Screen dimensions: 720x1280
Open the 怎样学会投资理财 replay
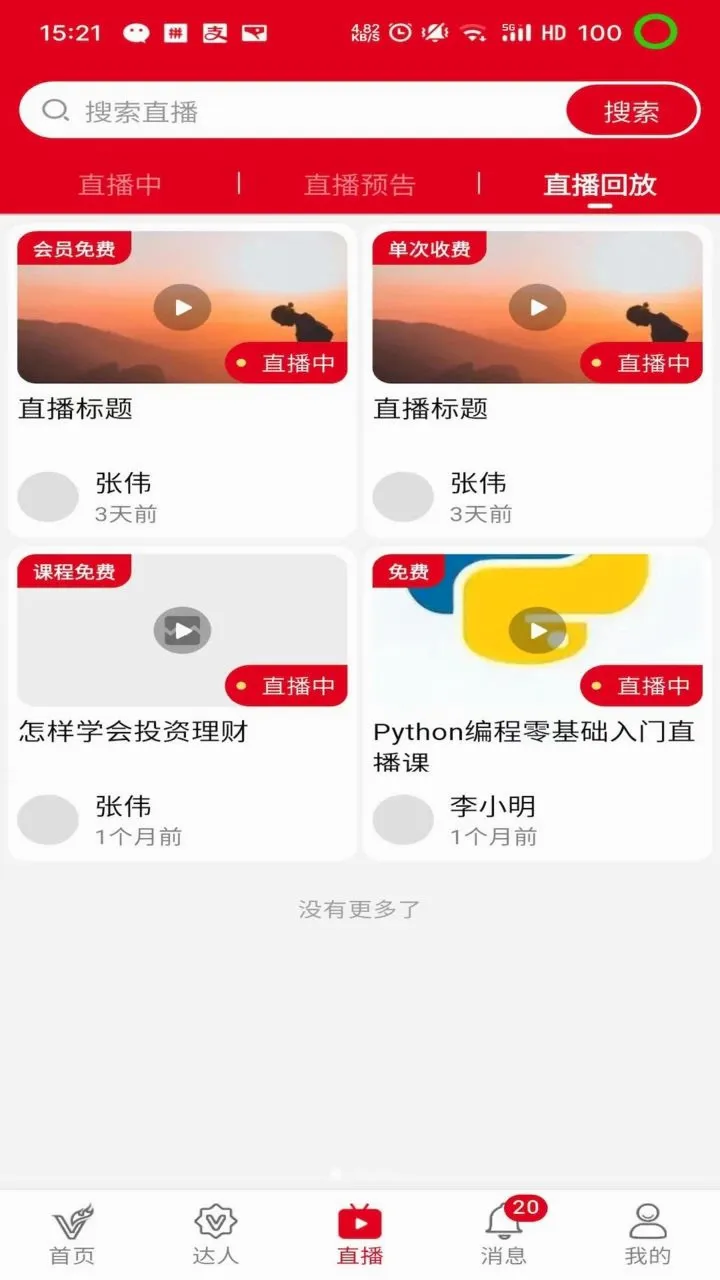pyautogui.click(x=182, y=704)
